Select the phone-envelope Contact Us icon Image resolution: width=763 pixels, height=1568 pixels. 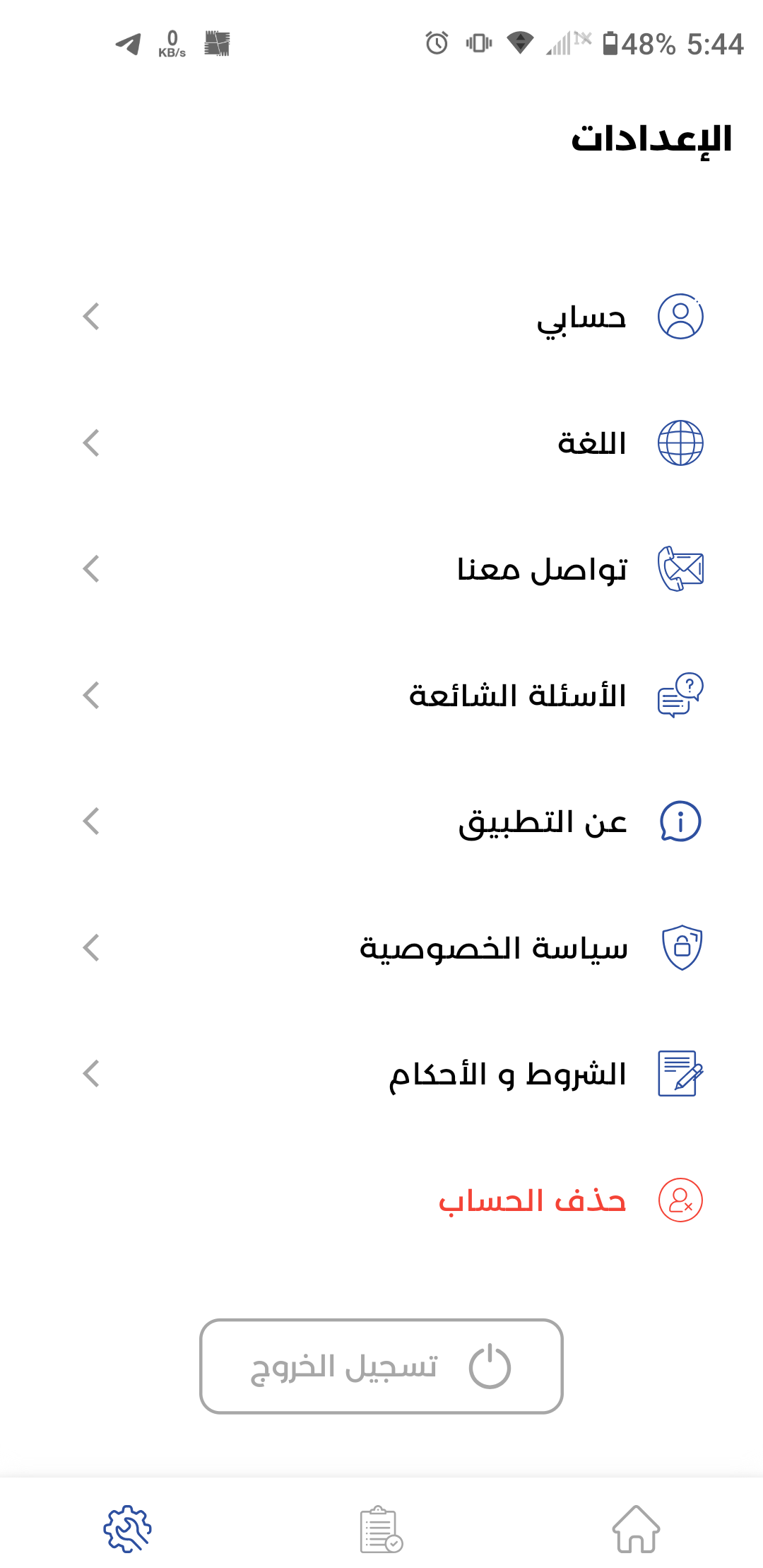pyautogui.click(x=680, y=569)
